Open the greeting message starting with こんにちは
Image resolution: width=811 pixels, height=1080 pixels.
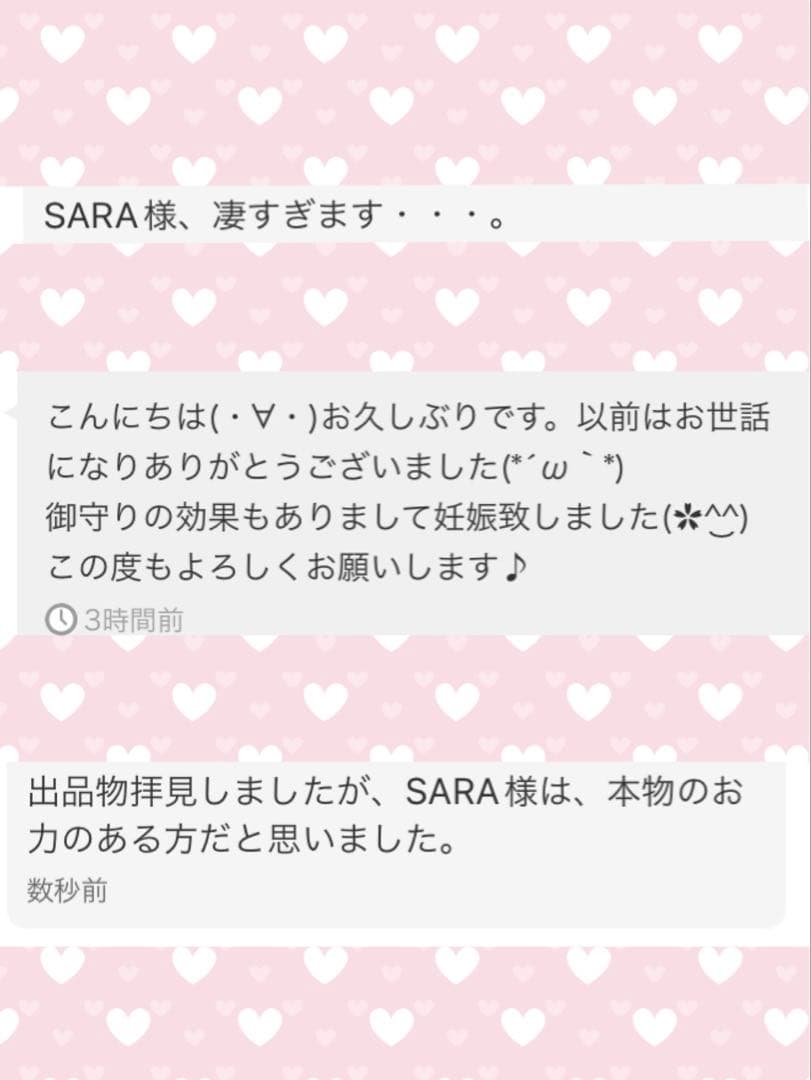400,490
